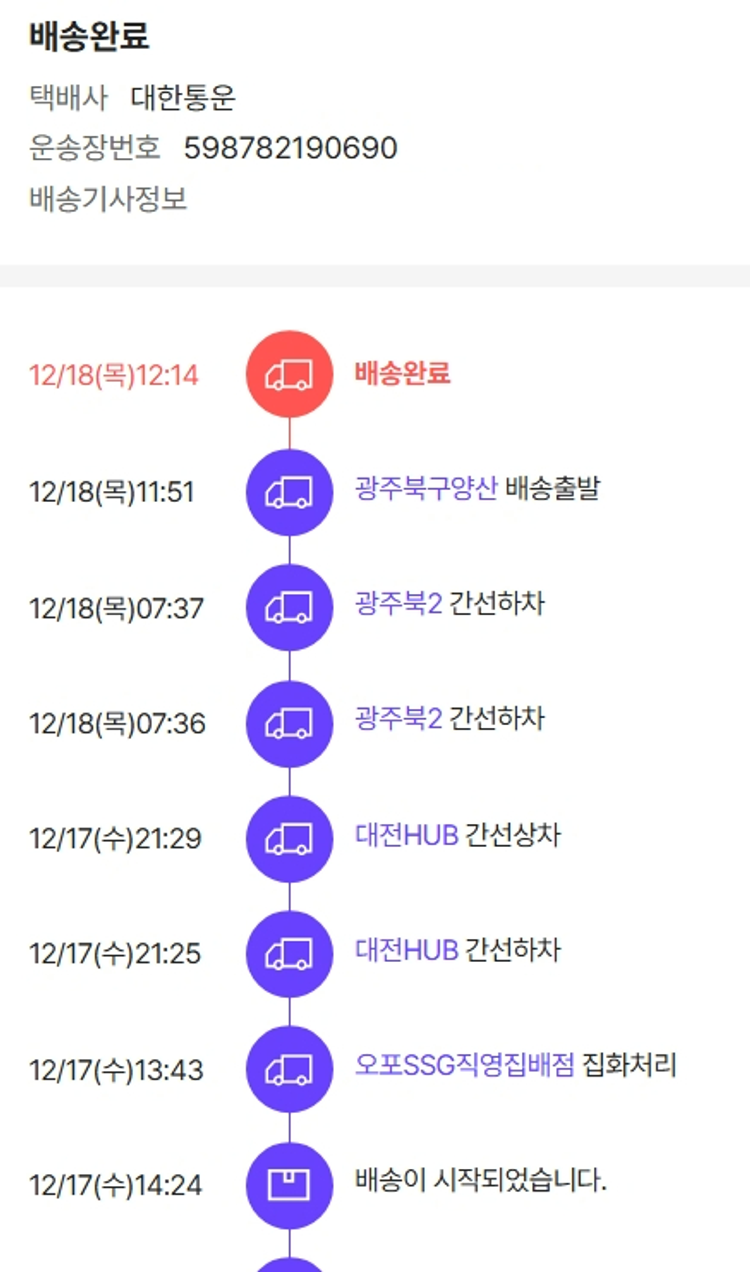
Task: View 오포SSG직영집배점 branch details
Action: (464, 1066)
